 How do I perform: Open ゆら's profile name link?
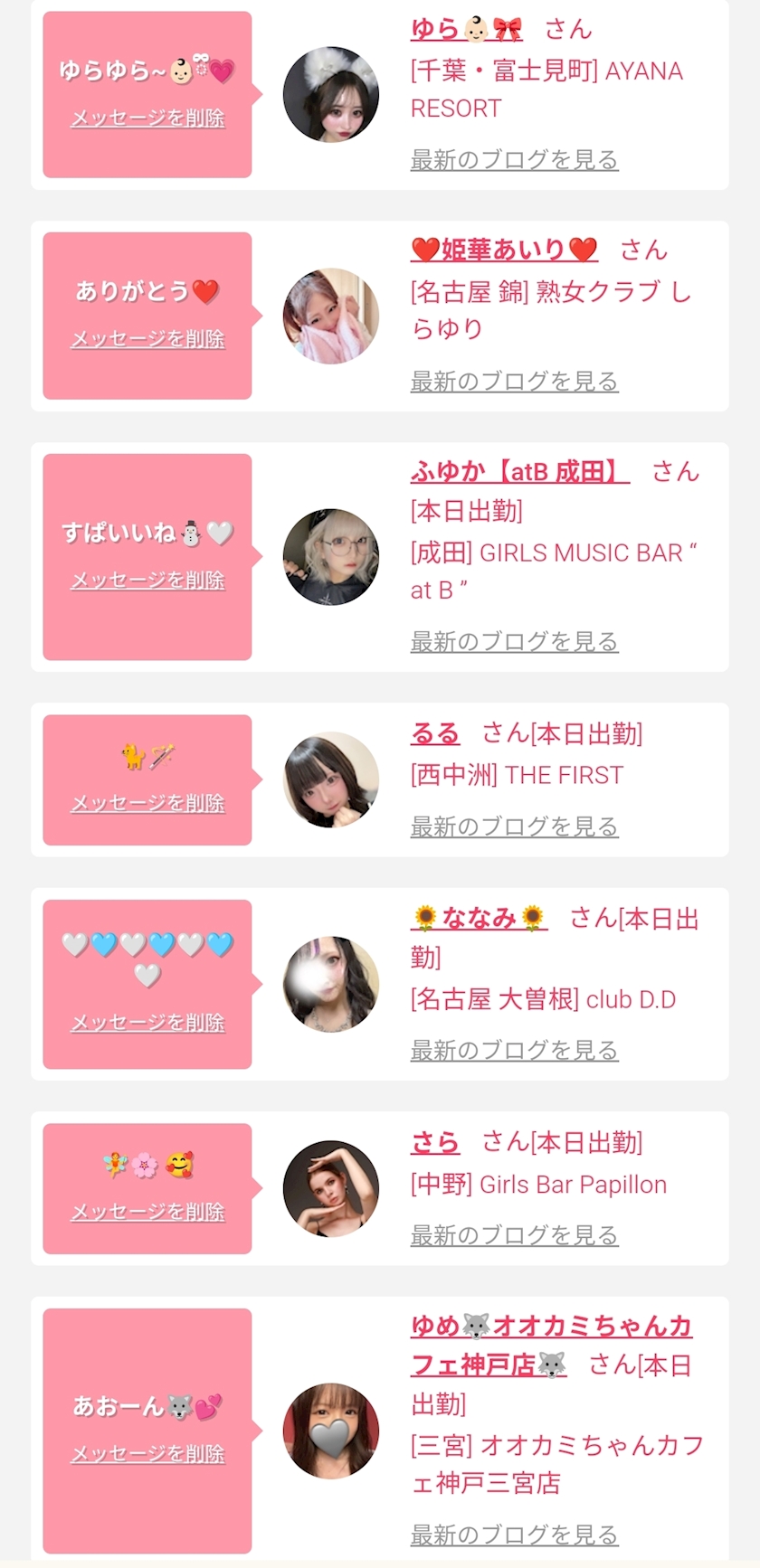pos(467,29)
